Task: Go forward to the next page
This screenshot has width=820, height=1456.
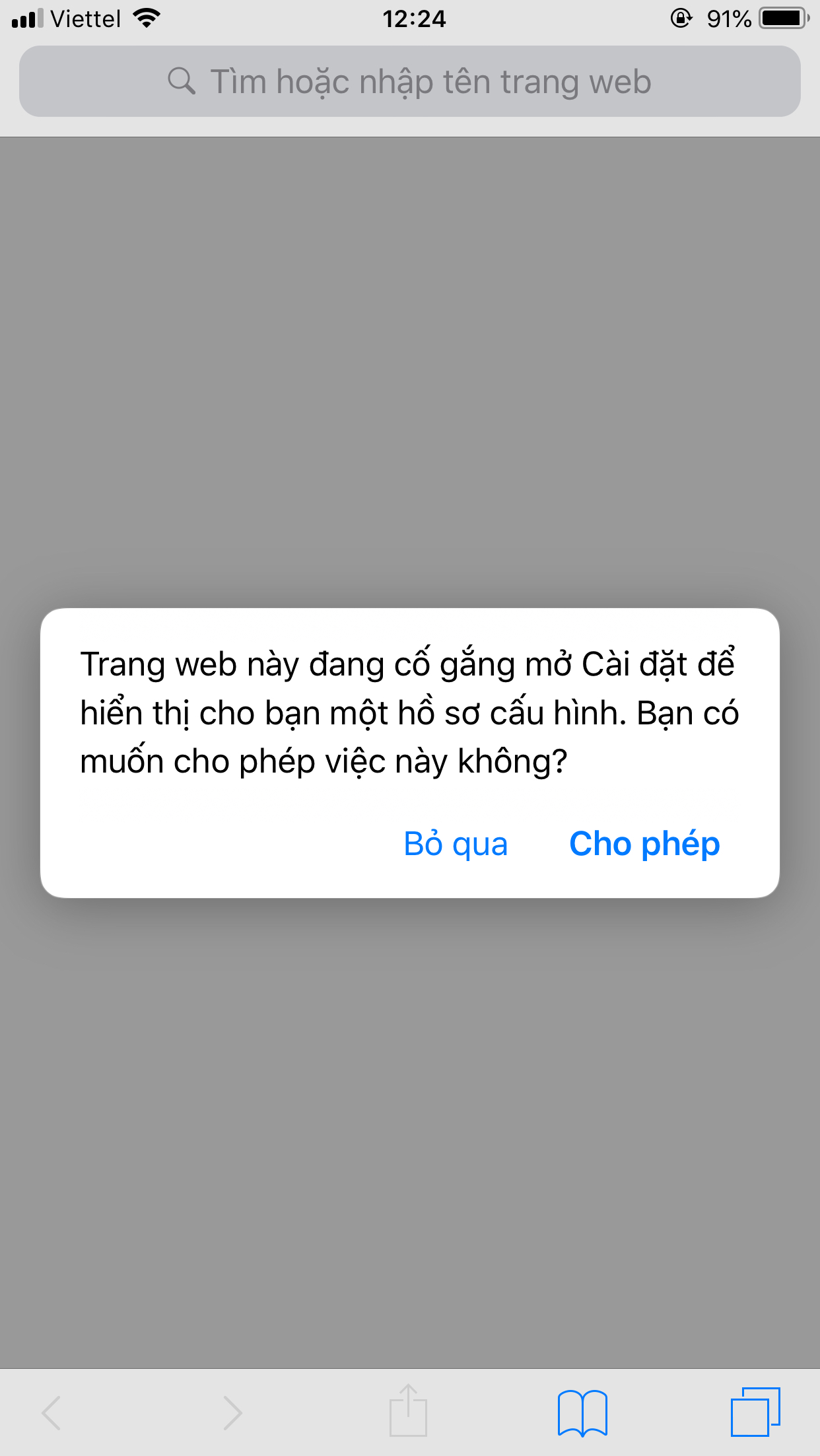Action: click(x=232, y=1412)
